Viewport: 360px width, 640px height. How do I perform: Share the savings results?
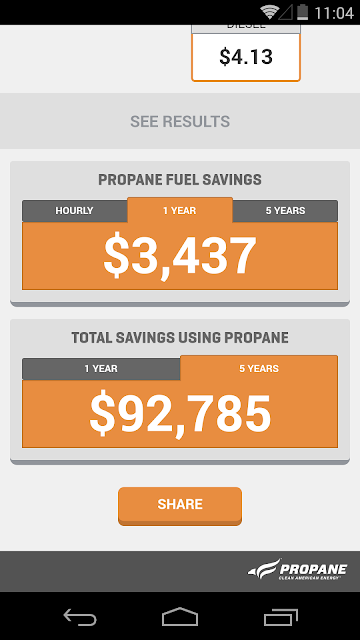[x=180, y=505]
